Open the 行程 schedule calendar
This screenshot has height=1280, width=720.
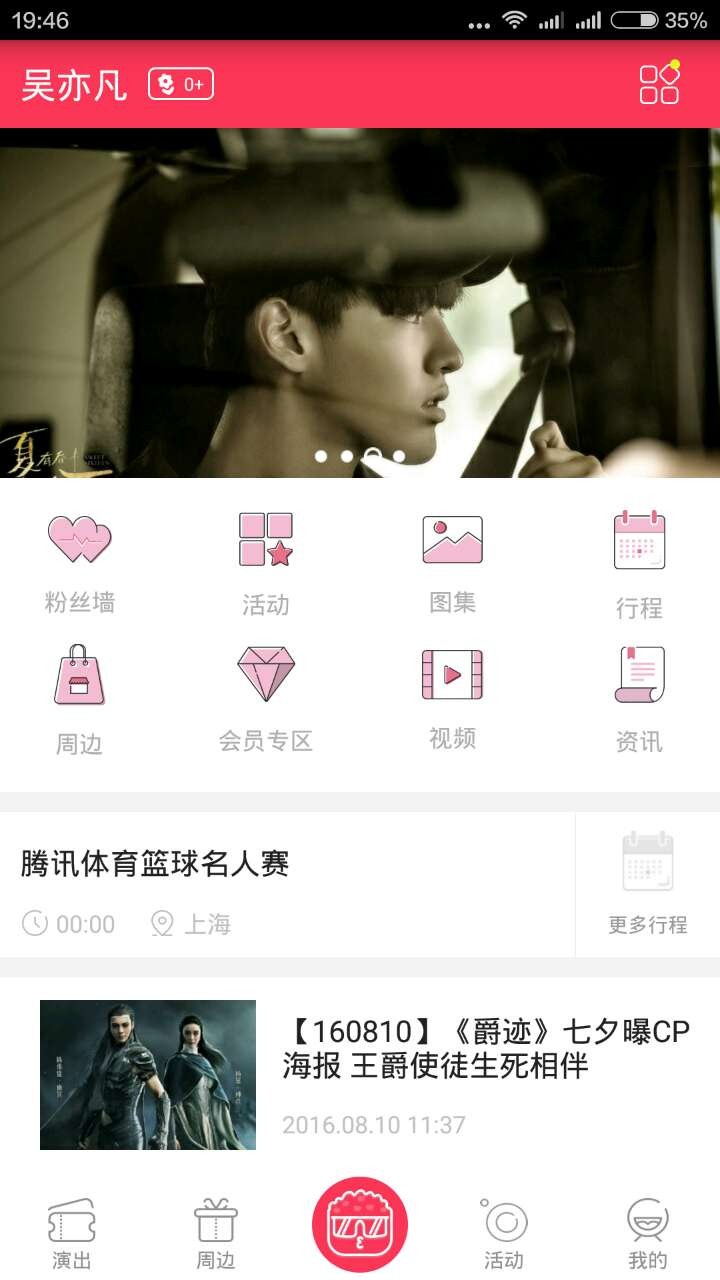(x=639, y=564)
